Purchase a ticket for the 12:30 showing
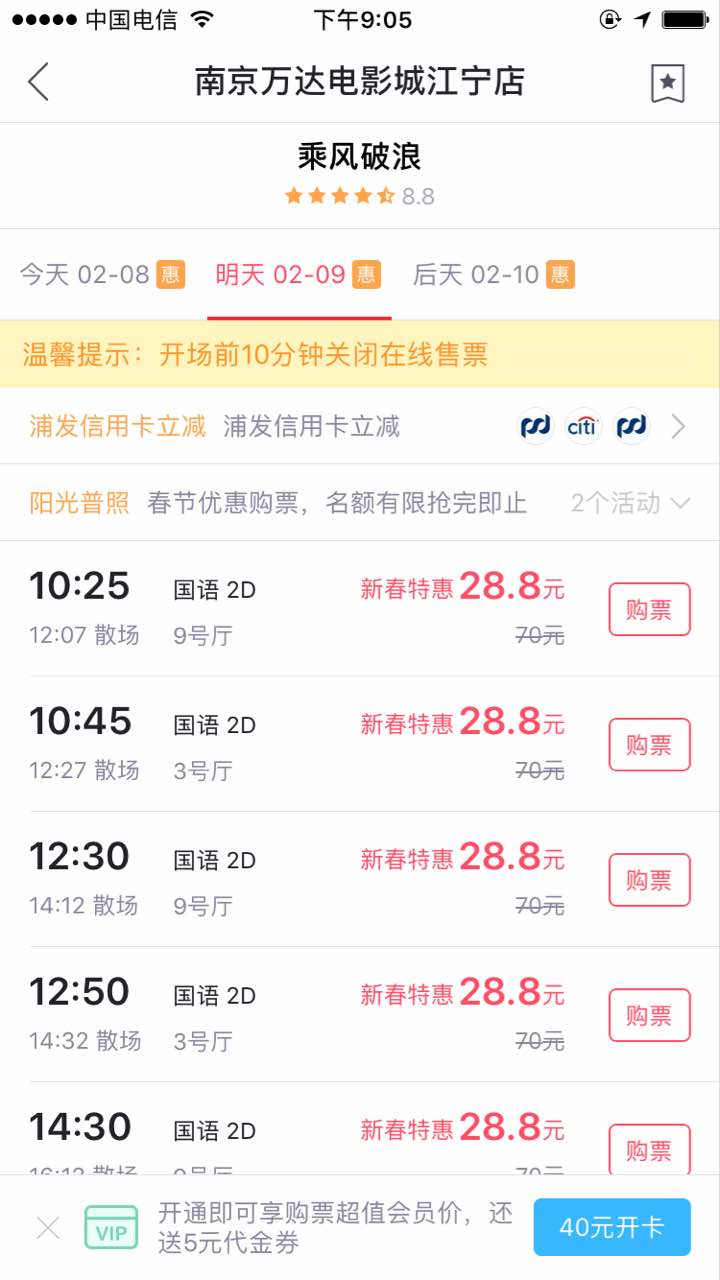Screen dimensions: 720x1280 point(649,879)
